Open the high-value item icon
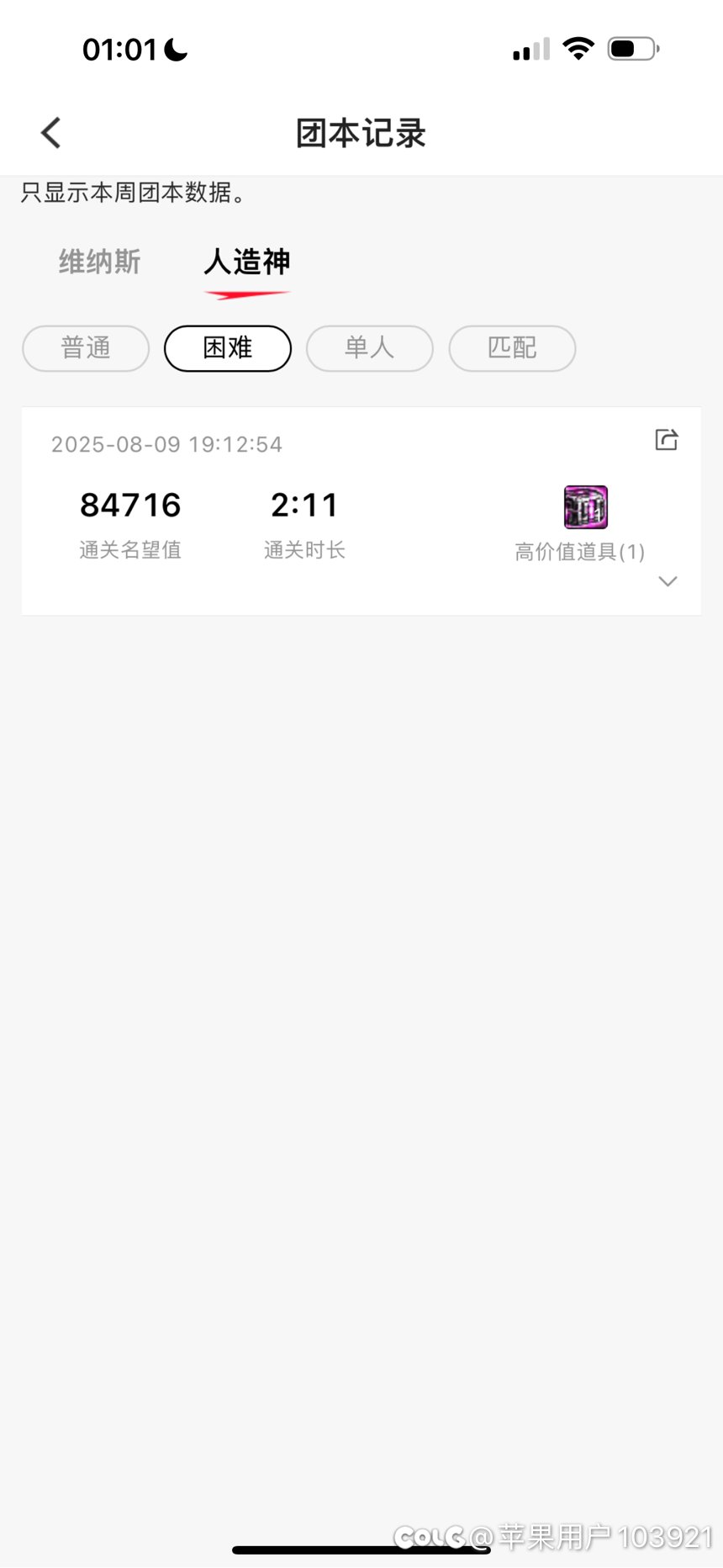This screenshot has width=723, height=1568. [x=586, y=507]
